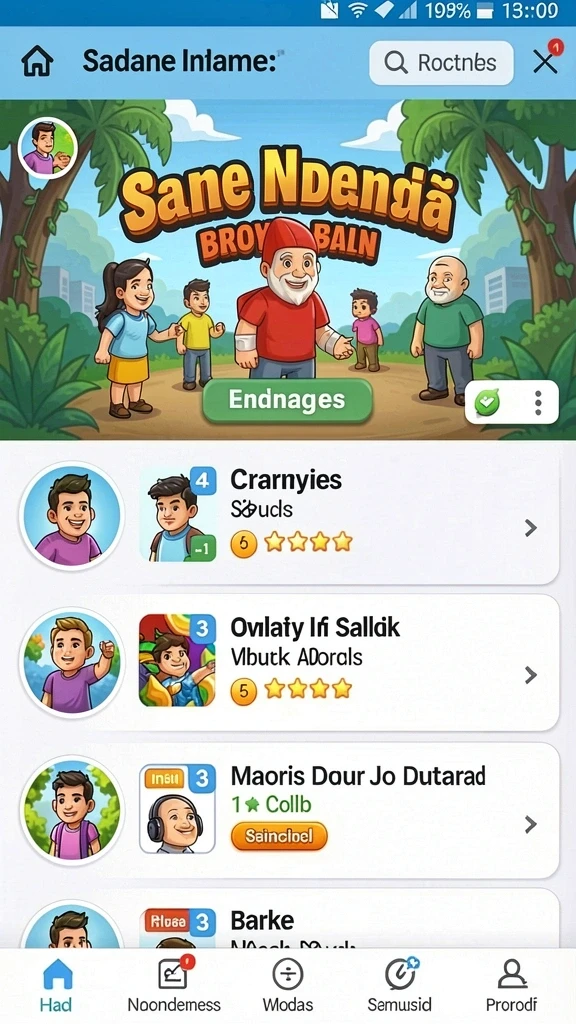576x1024 pixels.
Task: Open the profile avatar on the banner
Action: pyautogui.click(x=48, y=148)
